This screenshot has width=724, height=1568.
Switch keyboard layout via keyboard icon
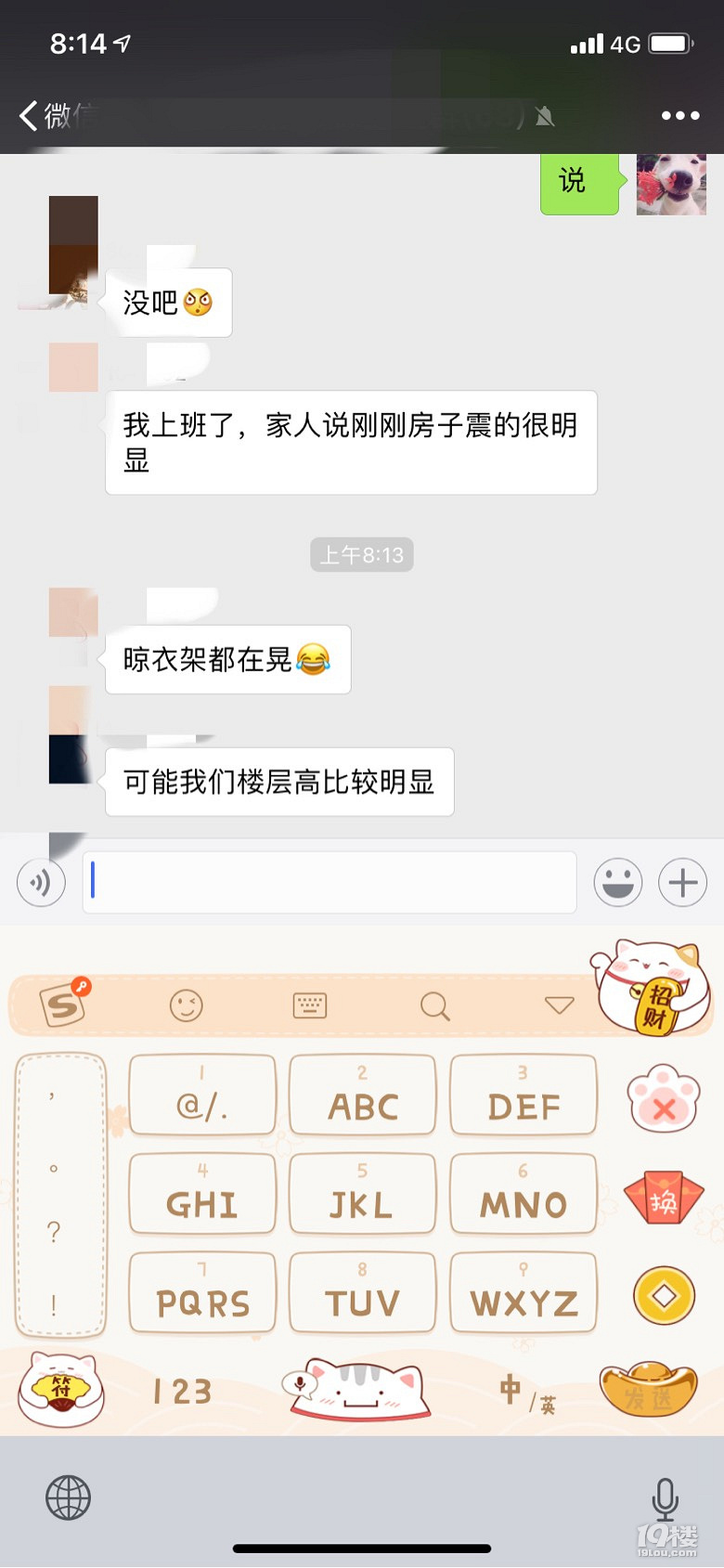click(310, 1005)
